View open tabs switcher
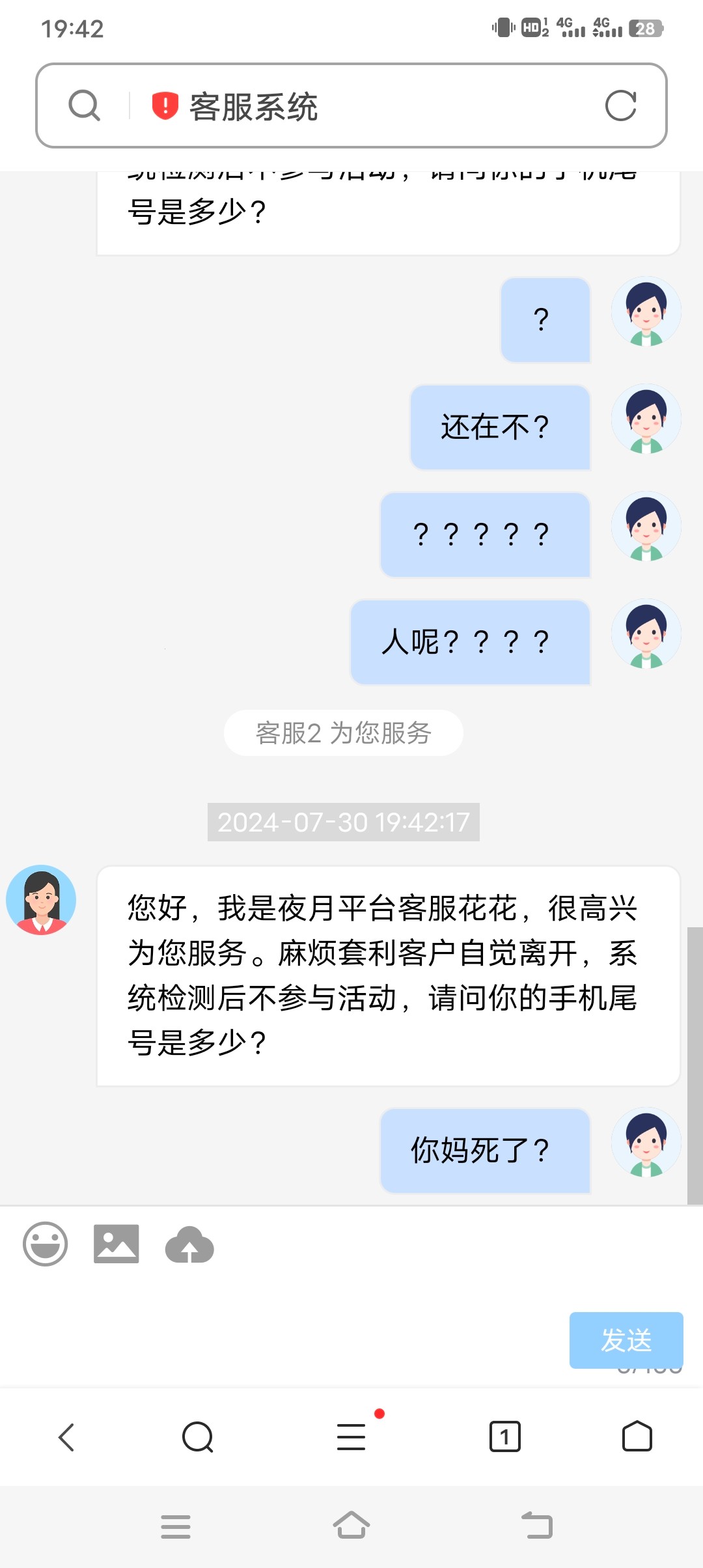 pos(504,1436)
